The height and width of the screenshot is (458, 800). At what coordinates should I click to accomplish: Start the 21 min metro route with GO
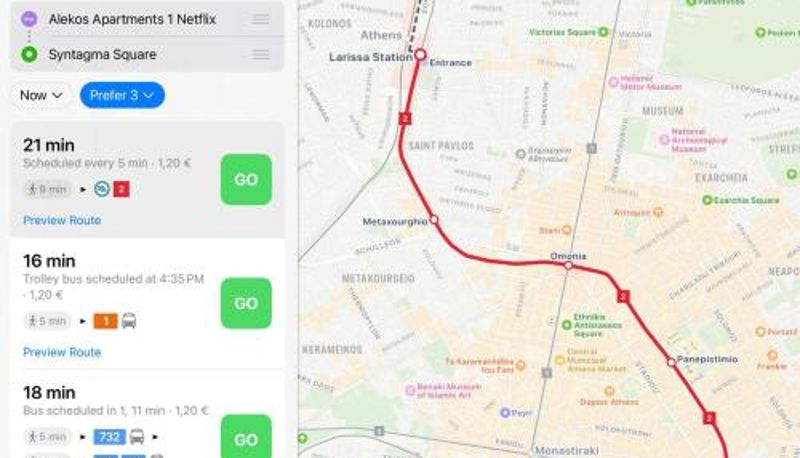(246, 180)
